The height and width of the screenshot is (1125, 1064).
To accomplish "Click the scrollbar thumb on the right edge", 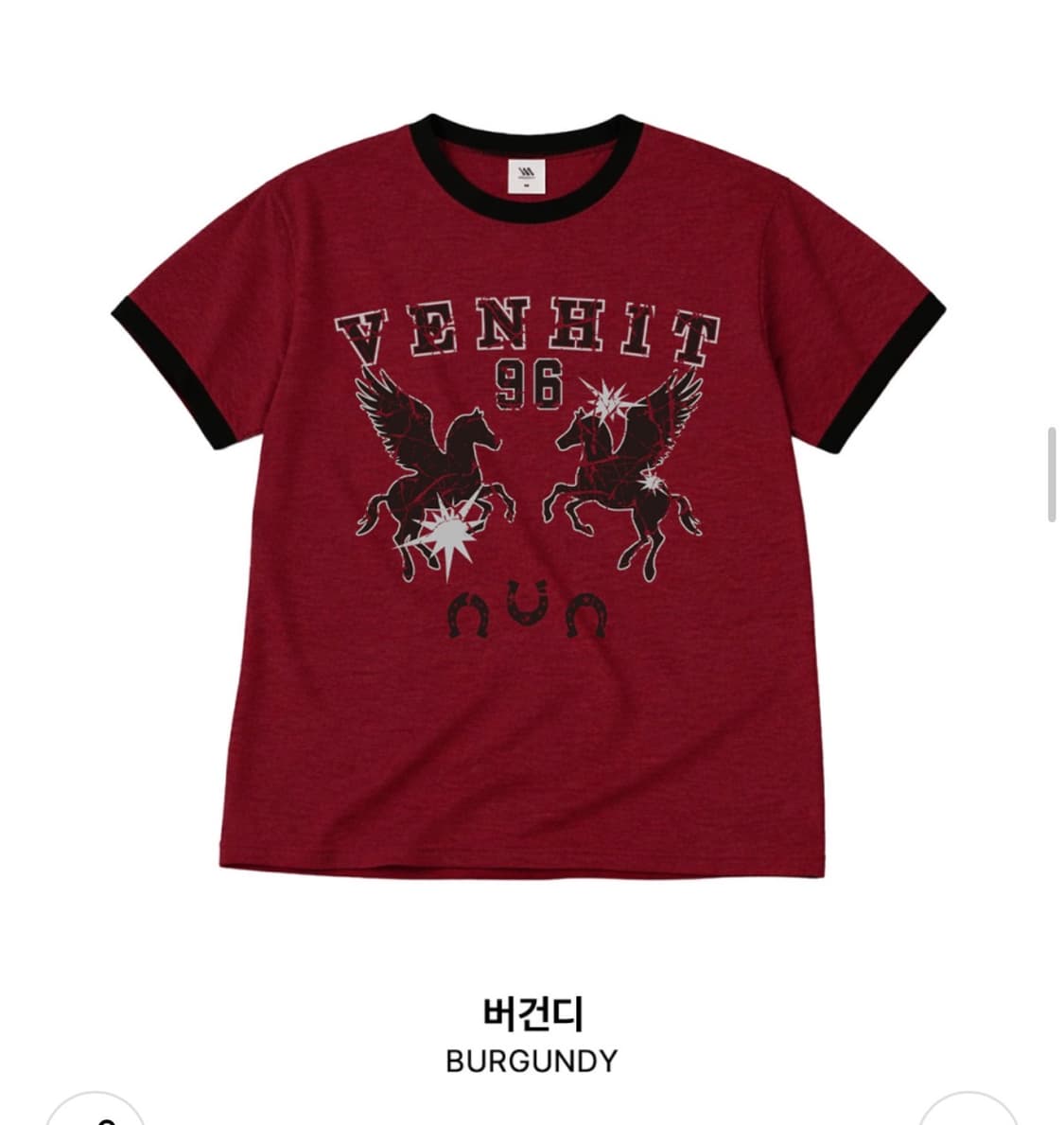I will coord(1050,473).
